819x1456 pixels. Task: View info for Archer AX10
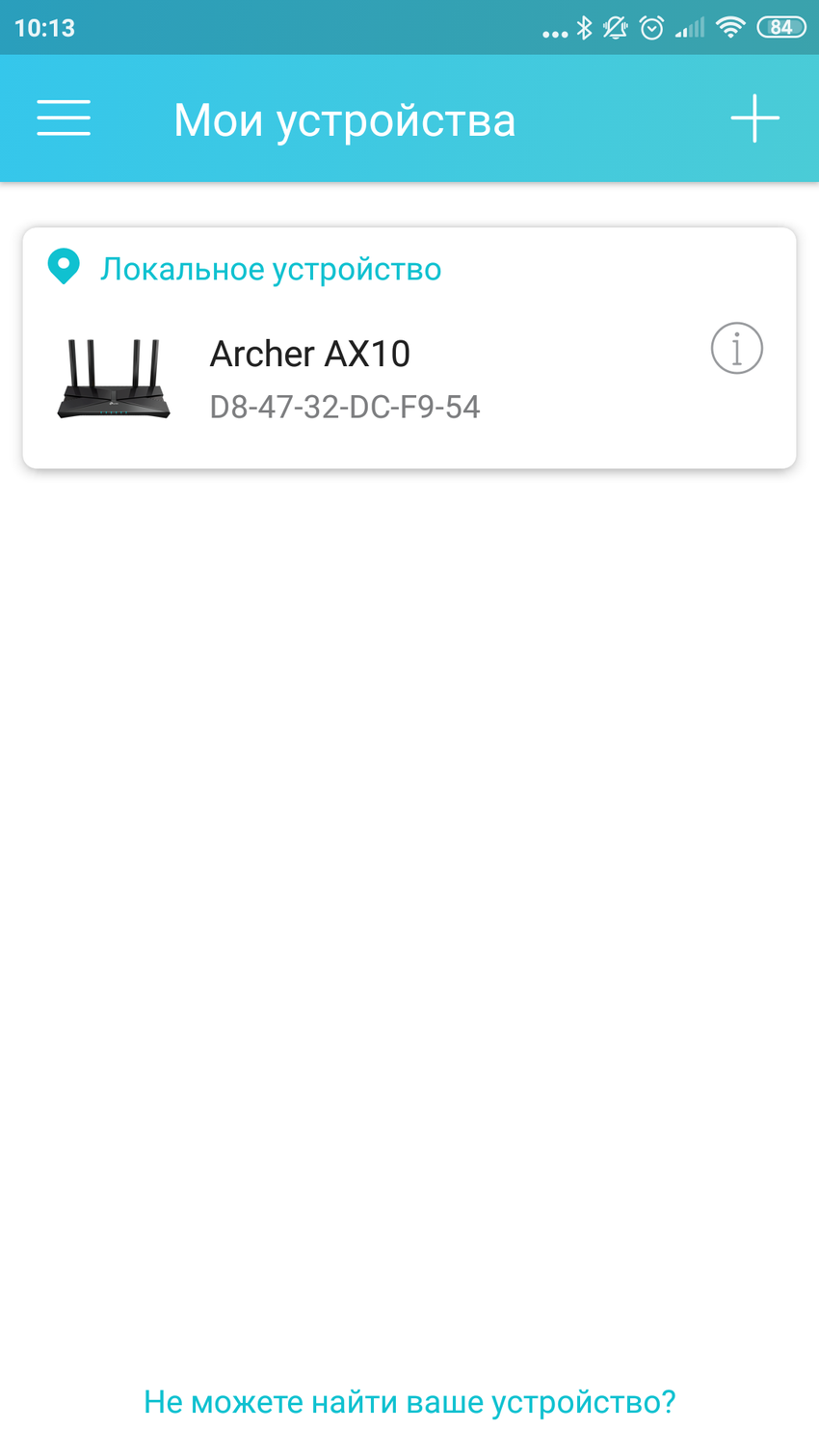pyautogui.click(x=737, y=348)
